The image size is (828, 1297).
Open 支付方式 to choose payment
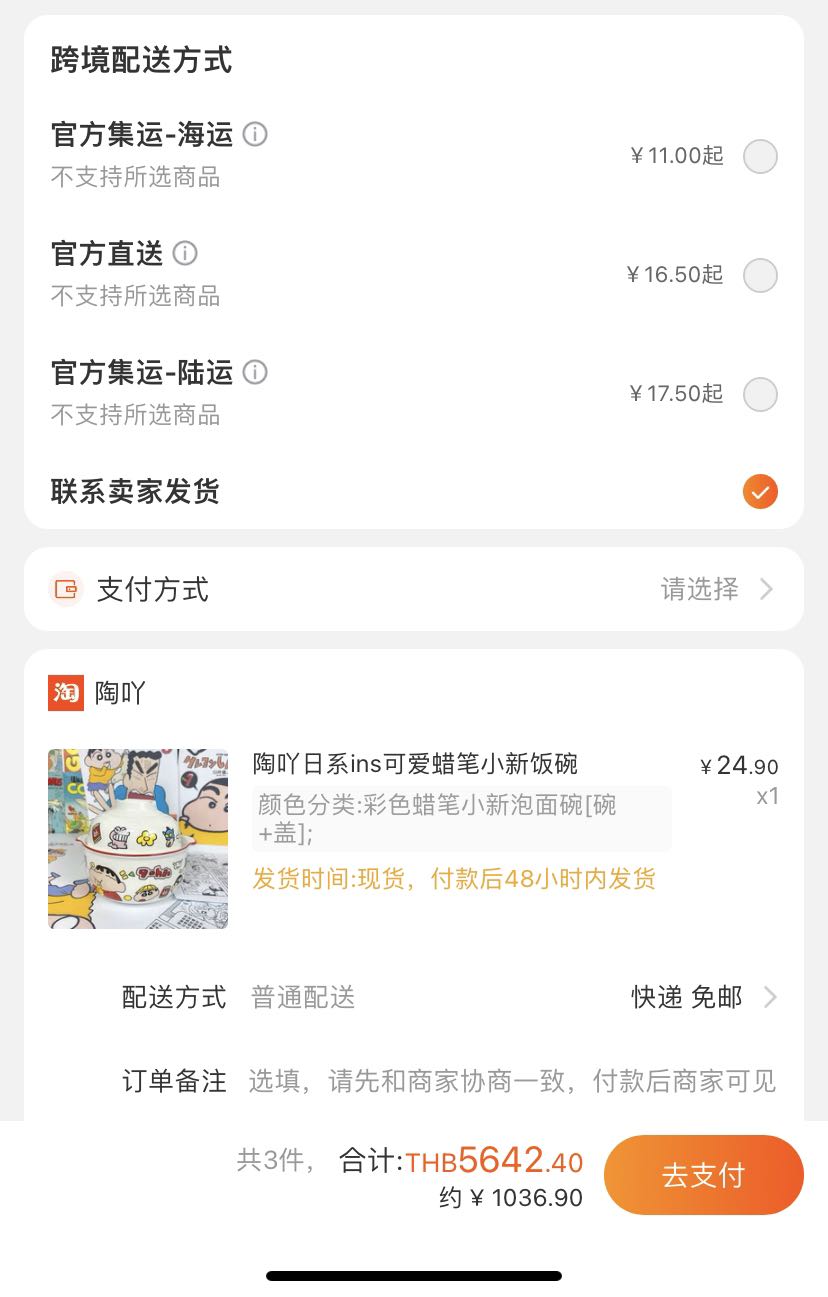(x=414, y=589)
